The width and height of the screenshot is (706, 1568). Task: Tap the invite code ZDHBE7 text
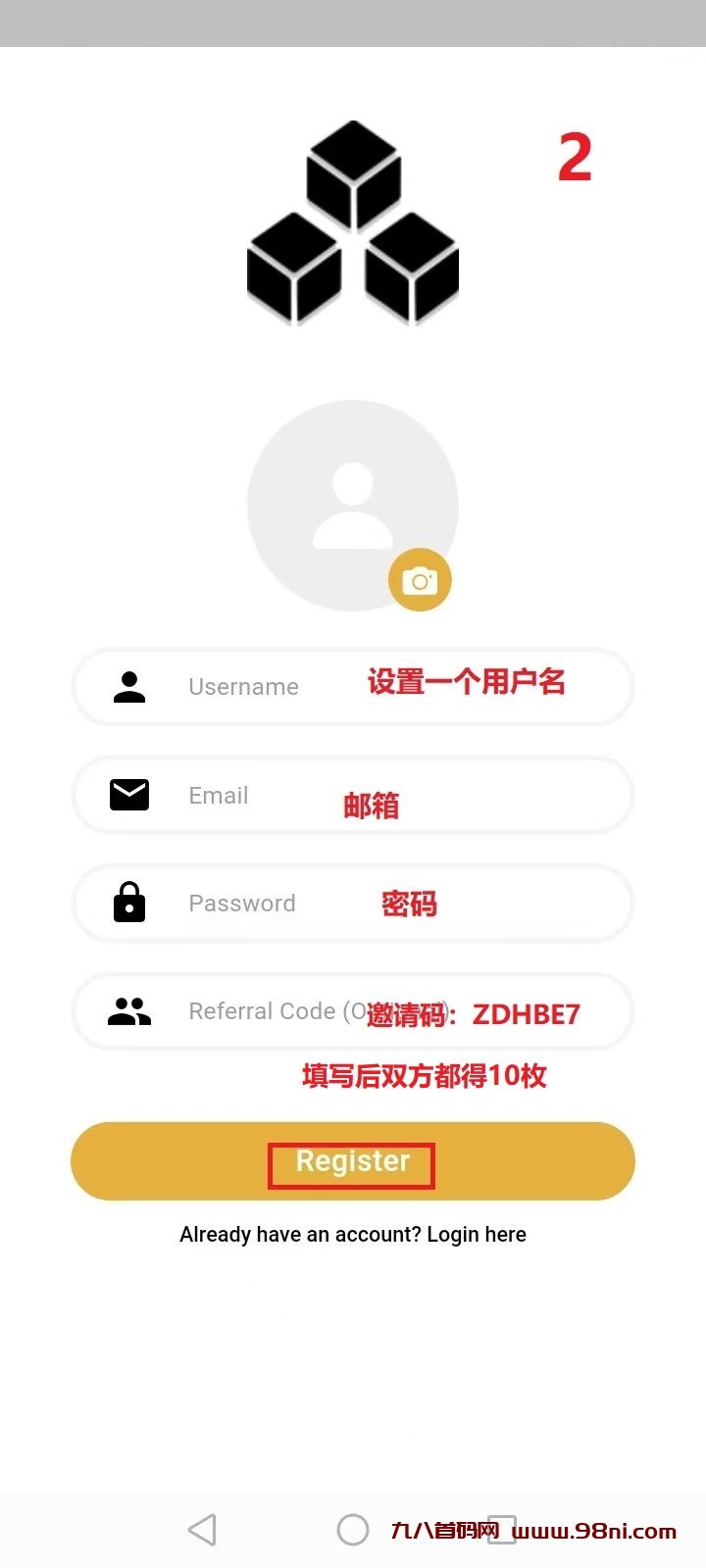coord(527,1014)
